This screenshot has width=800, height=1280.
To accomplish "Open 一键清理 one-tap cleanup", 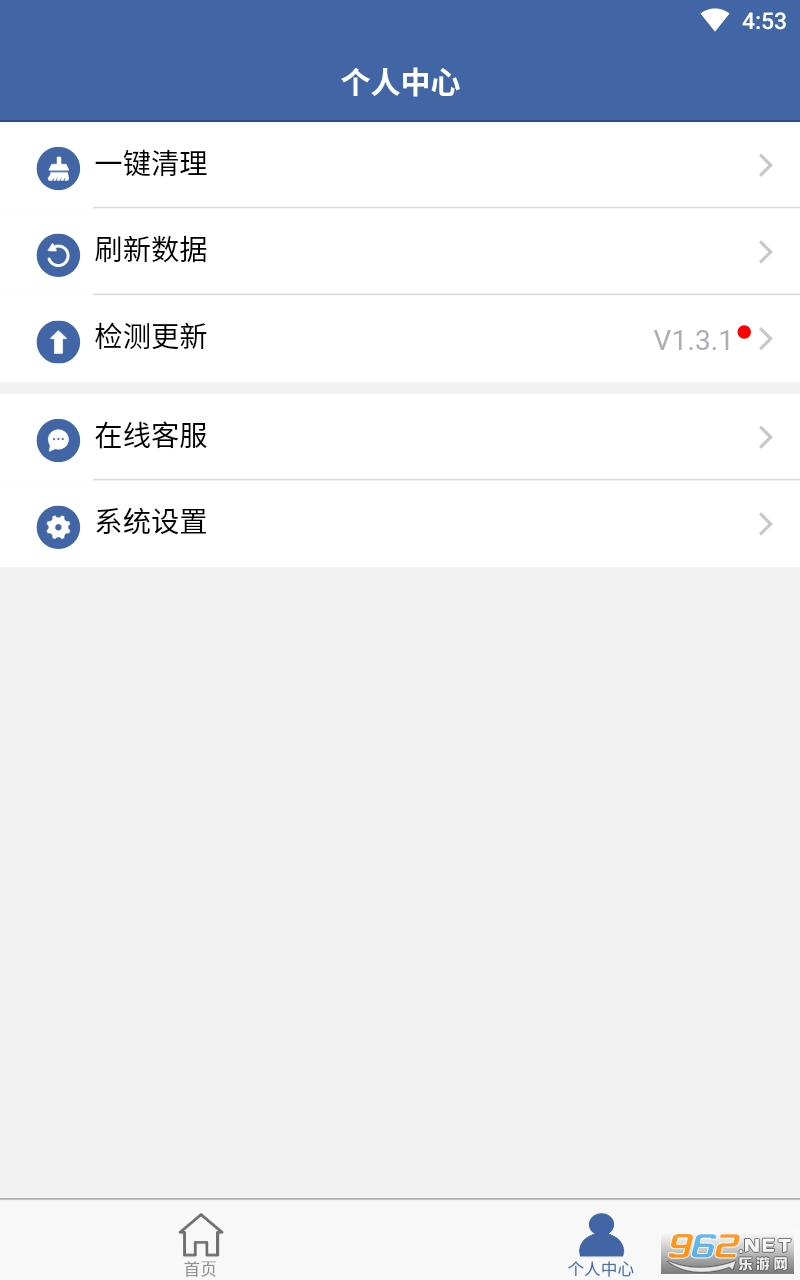I will tap(400, 165).
